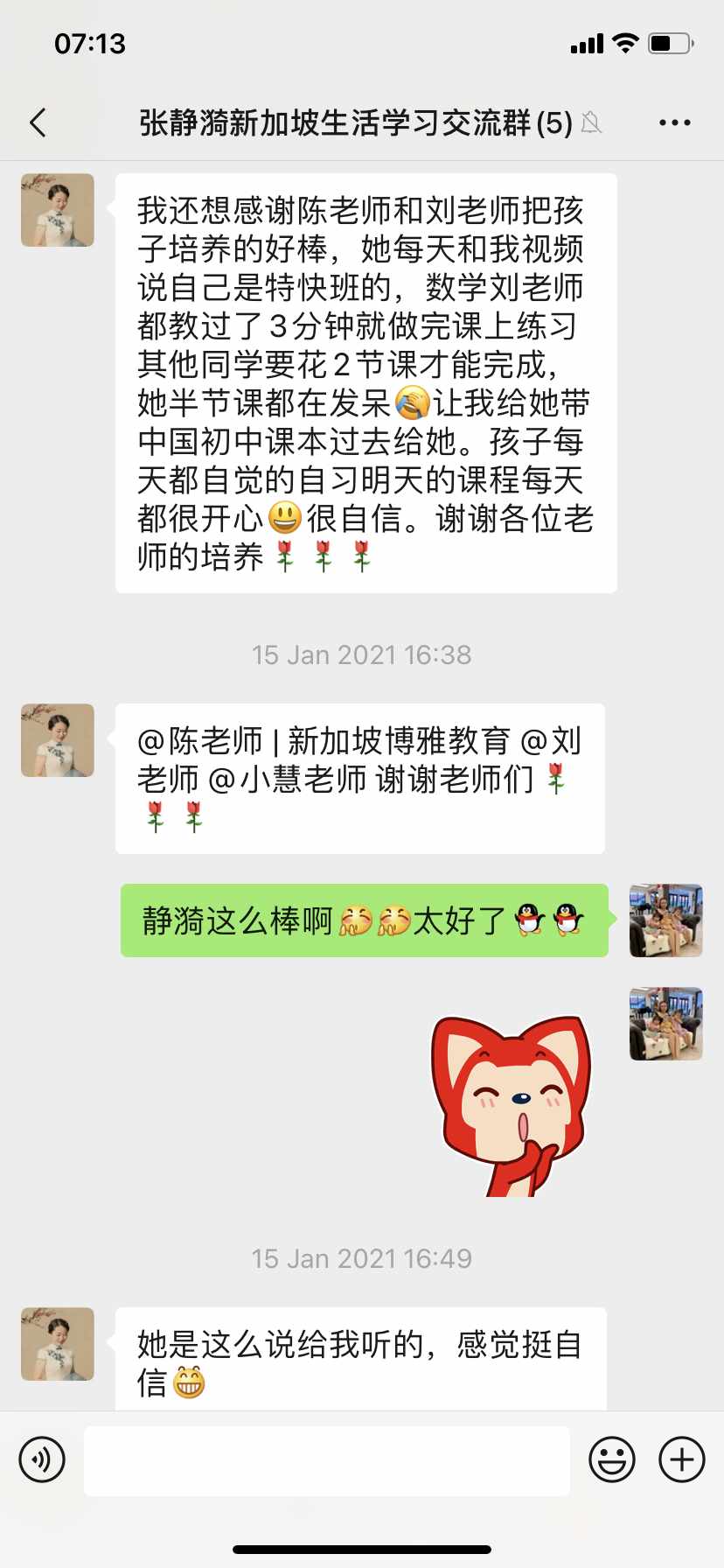Image resolution: width=724 pixels, height=1568 pixels.
Task: Open the emoji sticker panel
Action: click(611, 1459)
